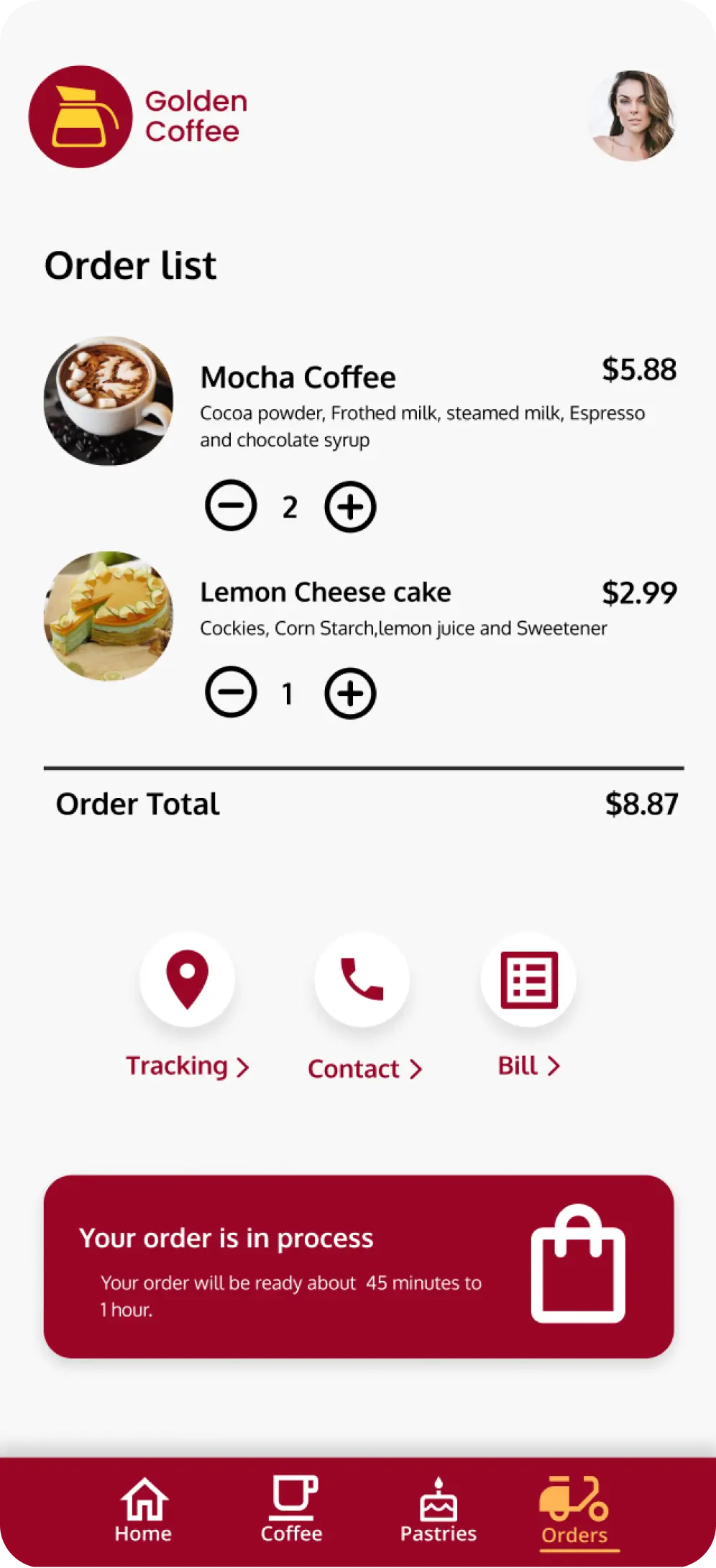716x1568 pixels.
Task: Go to the Home tab
Action: click(144, 1511)
